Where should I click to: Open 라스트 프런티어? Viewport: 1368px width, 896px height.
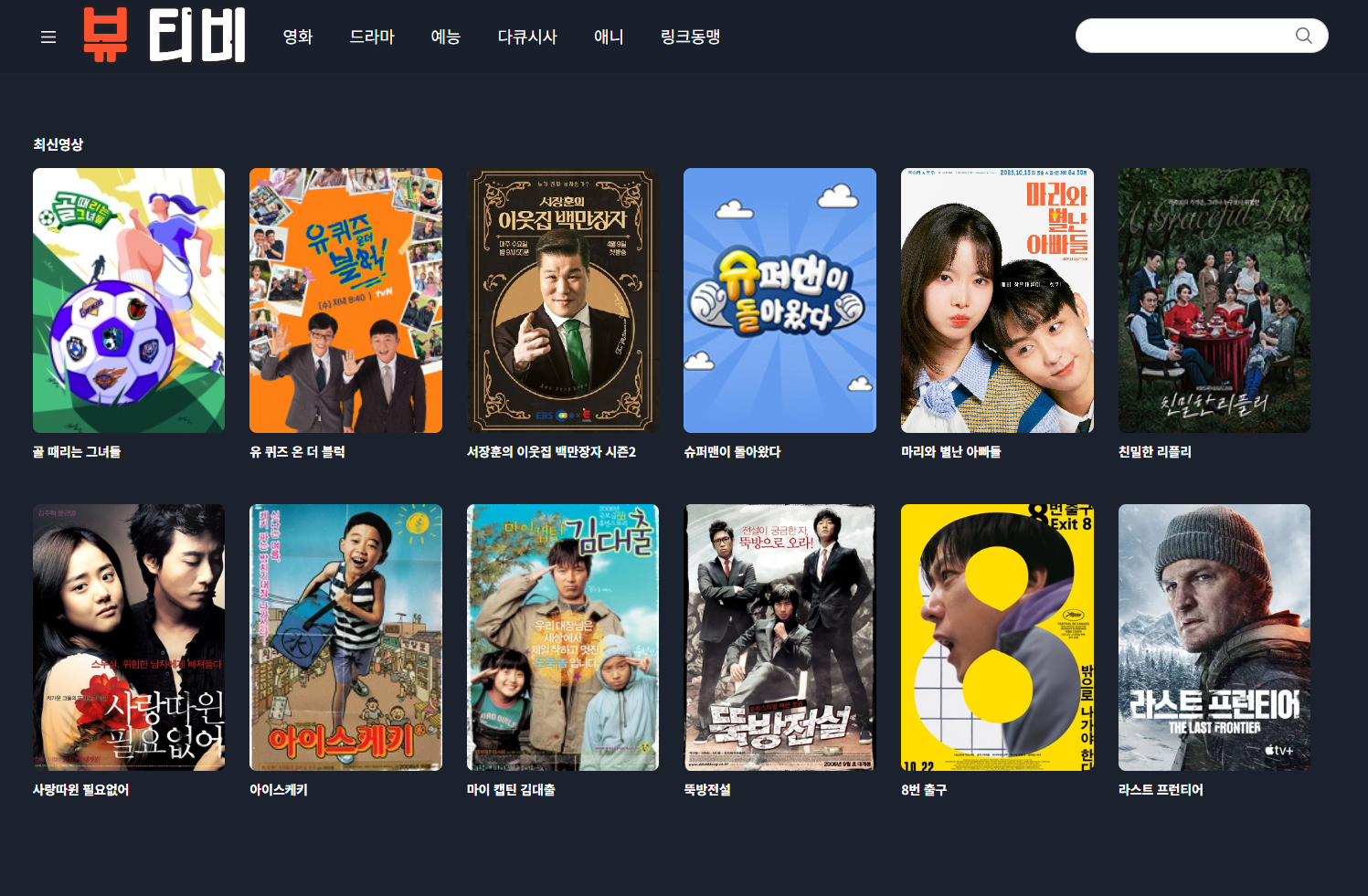pyautogui.click(x=1214, y=637)
